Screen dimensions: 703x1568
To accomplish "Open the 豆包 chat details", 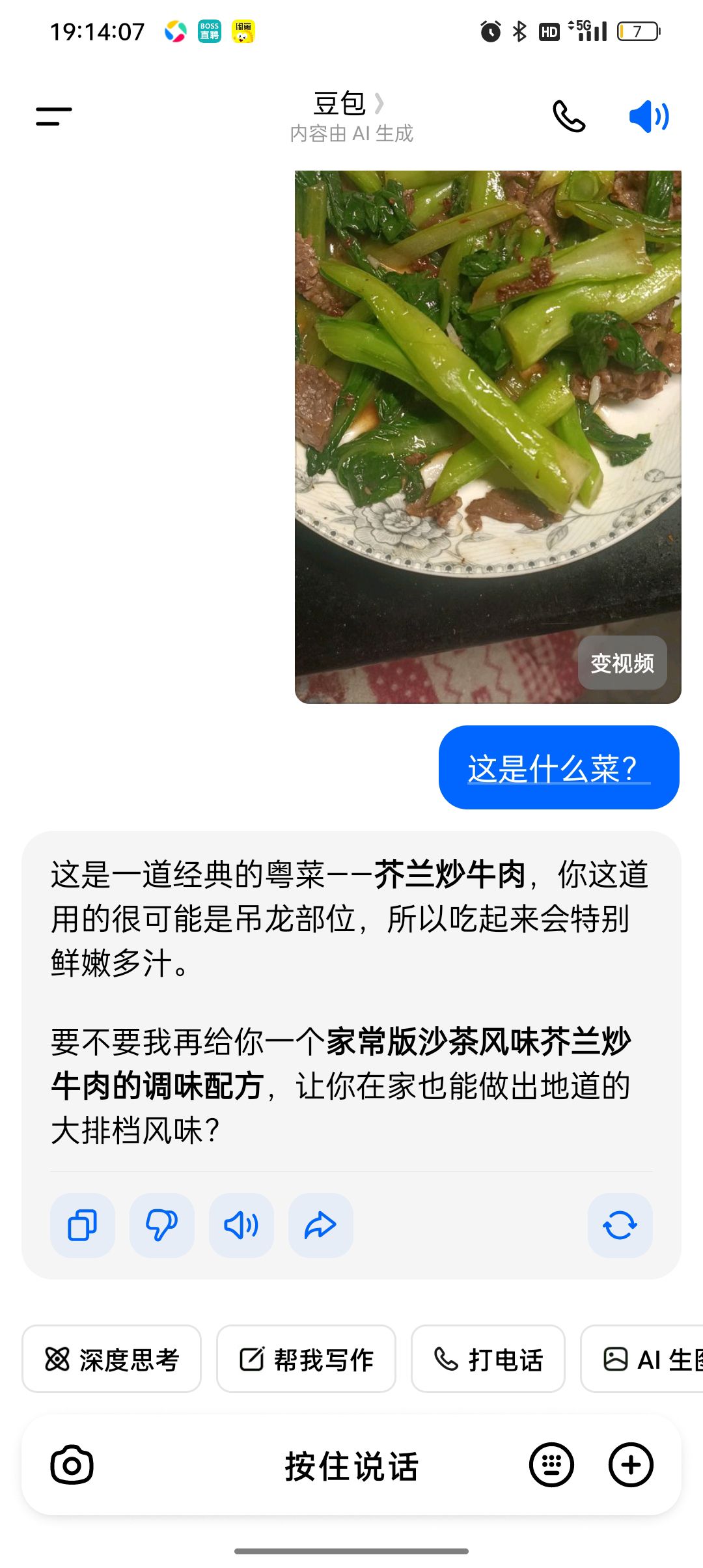I will click(x=349, y=104).
